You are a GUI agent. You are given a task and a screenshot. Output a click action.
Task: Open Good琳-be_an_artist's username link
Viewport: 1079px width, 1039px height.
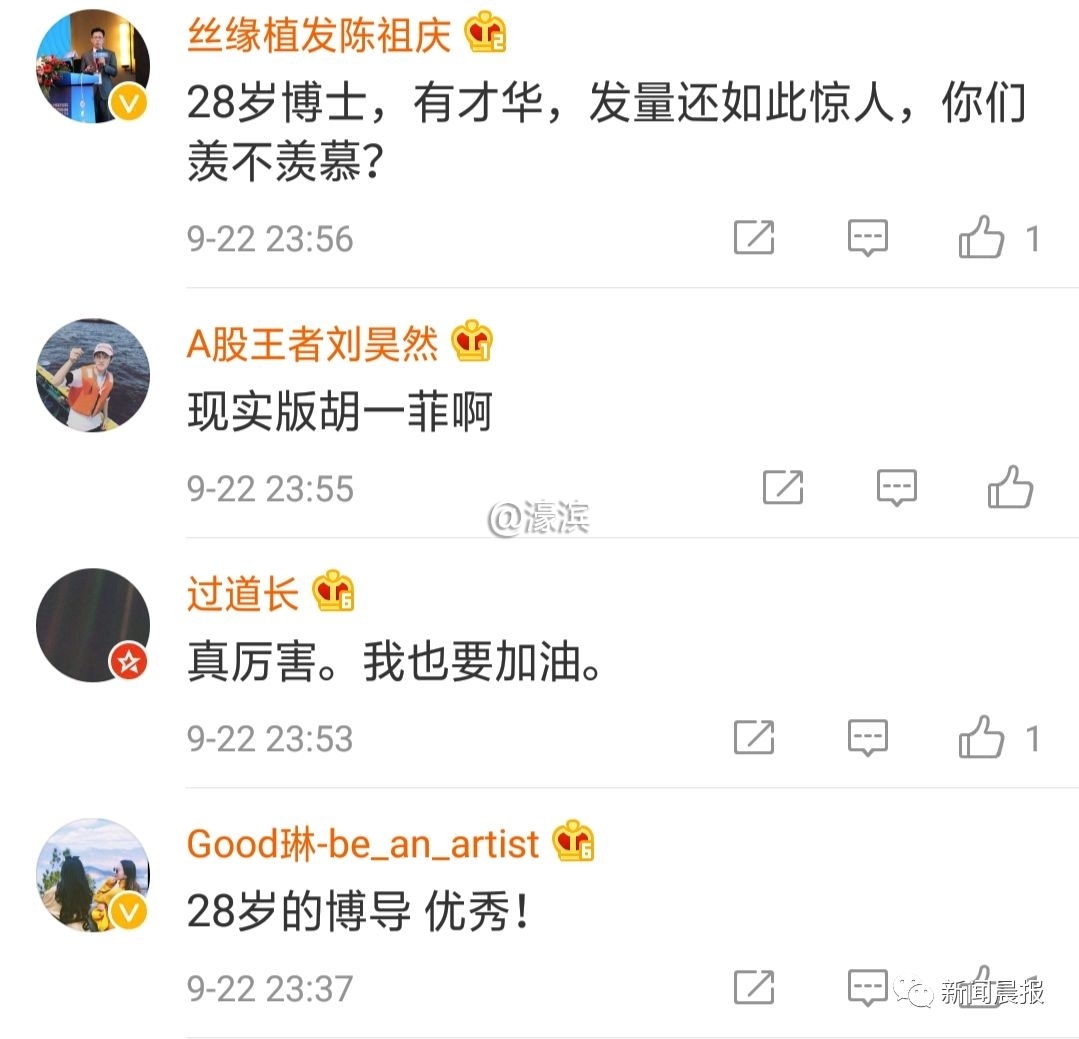(363, 844)
